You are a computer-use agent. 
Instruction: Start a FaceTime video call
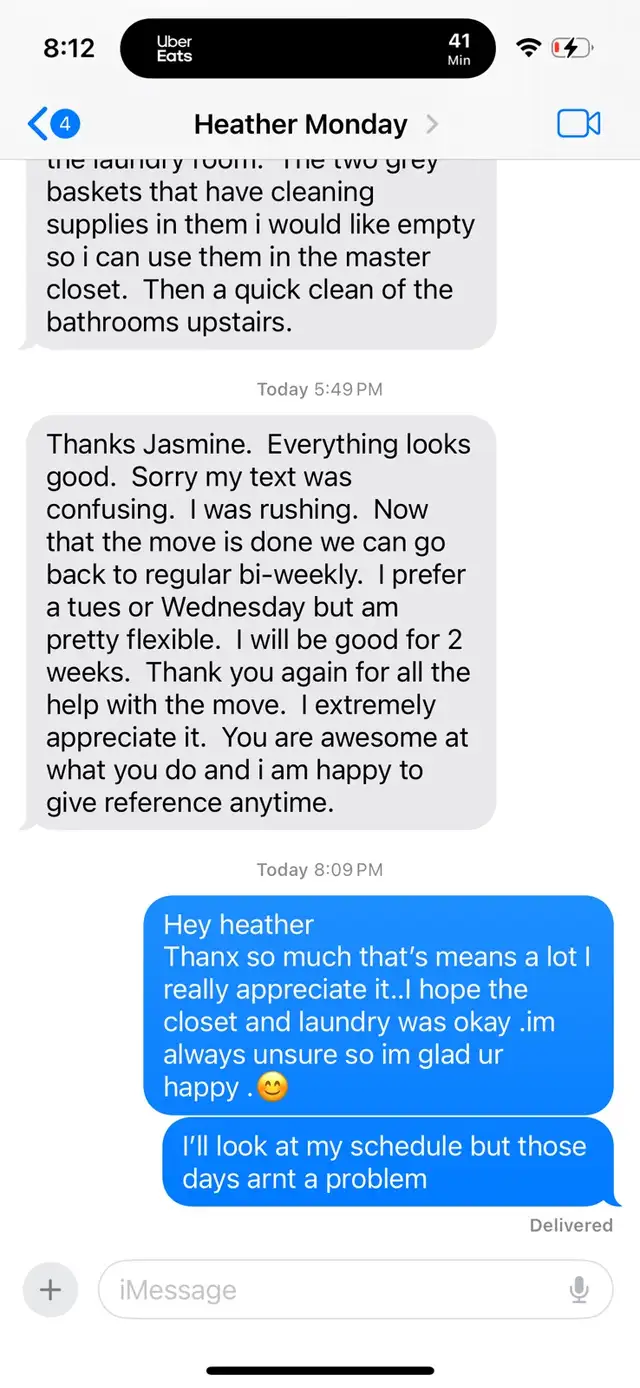578,124
